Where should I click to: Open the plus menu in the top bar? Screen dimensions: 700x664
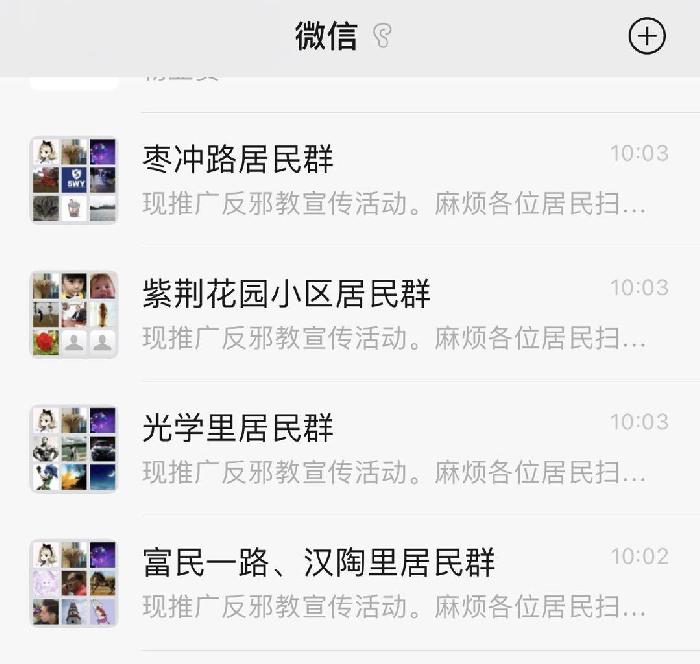[x=646, y=37]
